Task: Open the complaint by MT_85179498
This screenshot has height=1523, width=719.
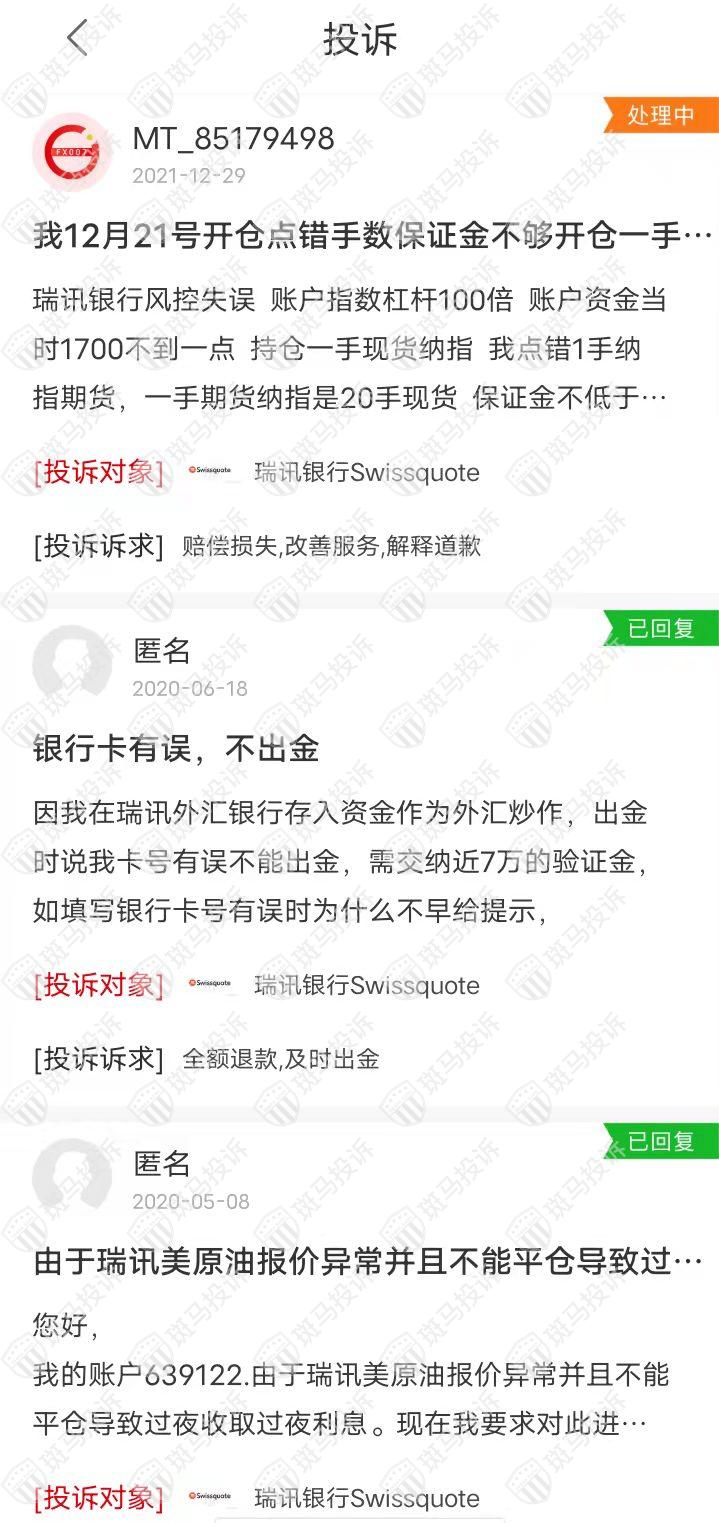Action: pyautogui.click(x=372, y=237)
